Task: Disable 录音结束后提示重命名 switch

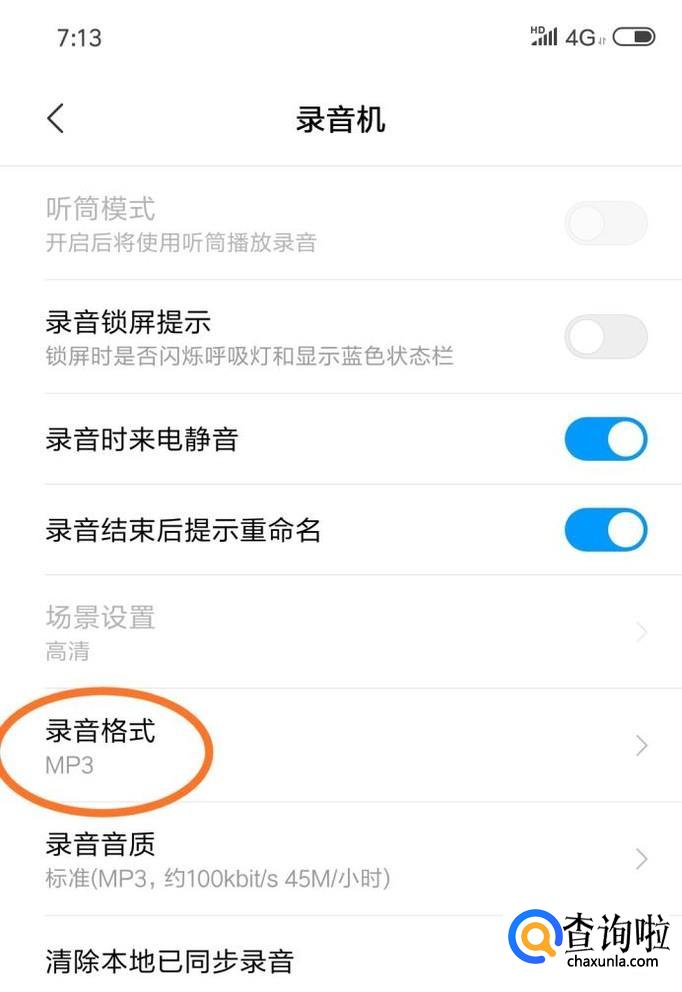Action: pos(606,530)
